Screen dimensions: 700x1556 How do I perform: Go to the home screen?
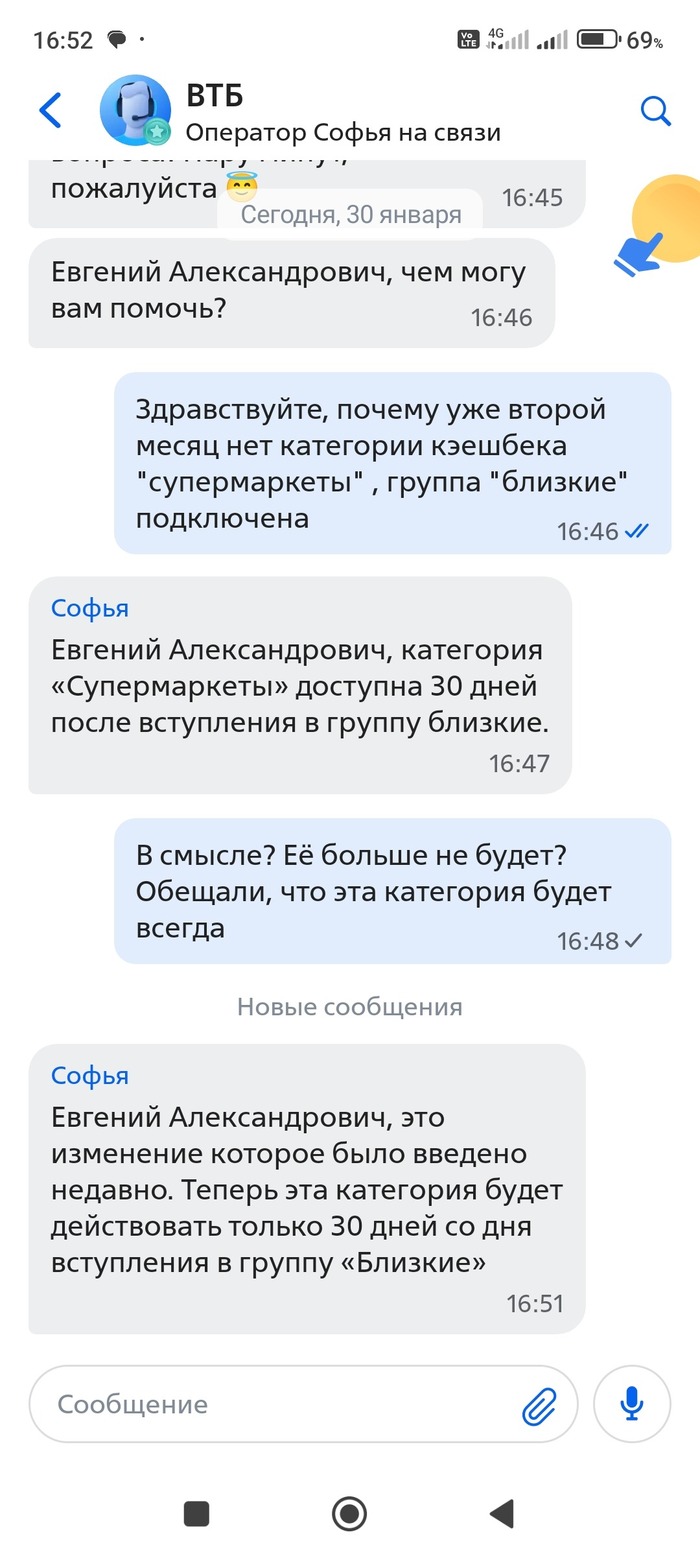tap(349, 1513)
